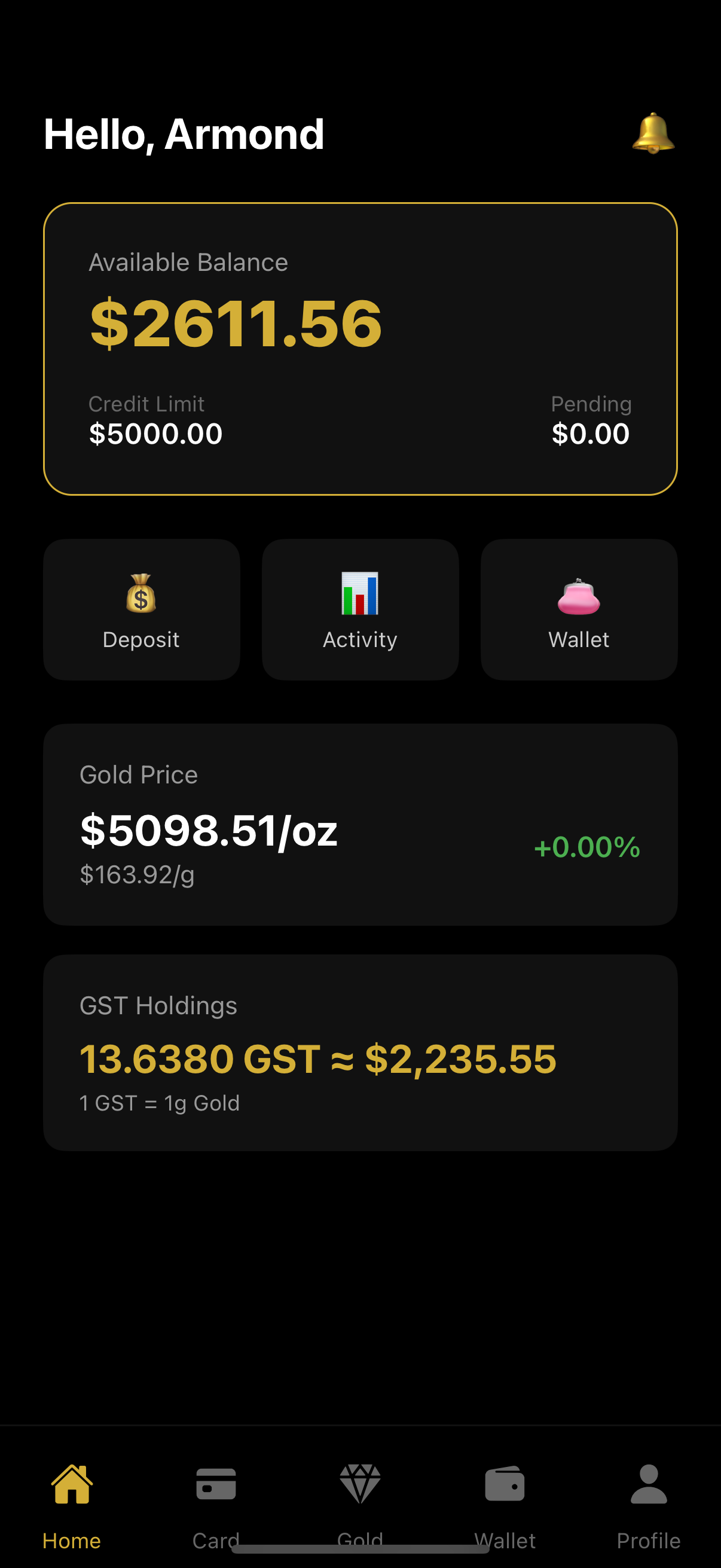This screenshot has width=721, height=1568.
Task: Select the Gold diamond icon
Action: (360, 1484)
